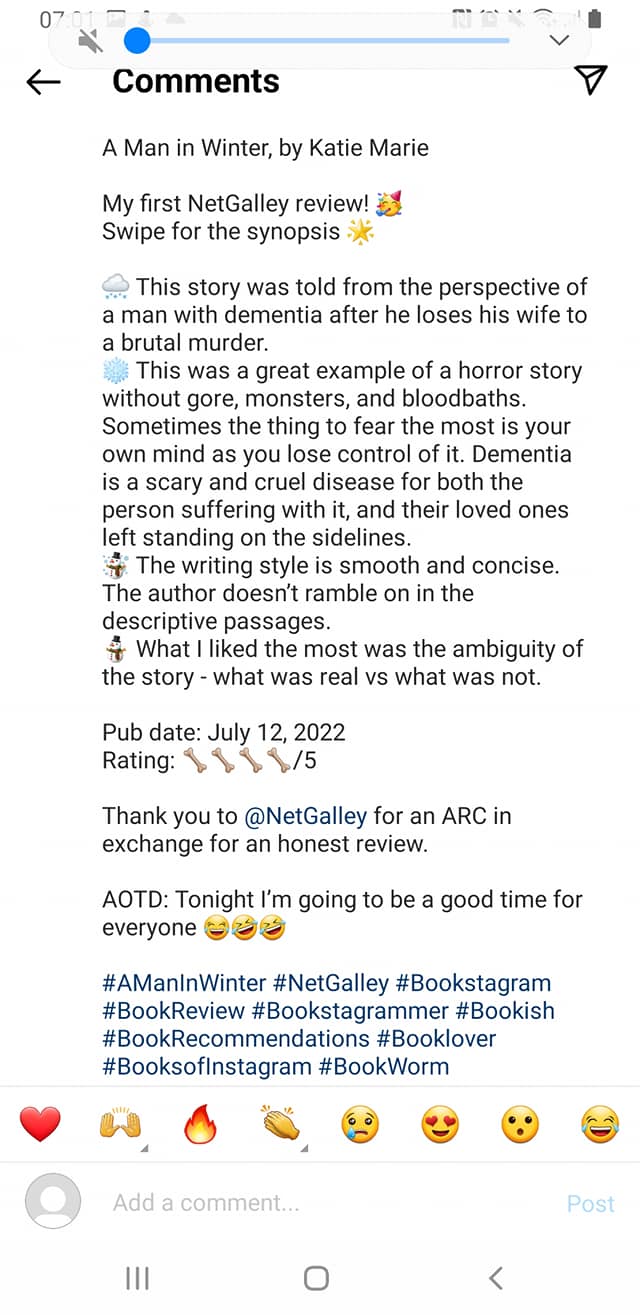Open the @NetGalley profile mention
This screenshot has height=1315, width=640.
coord(305,816)
